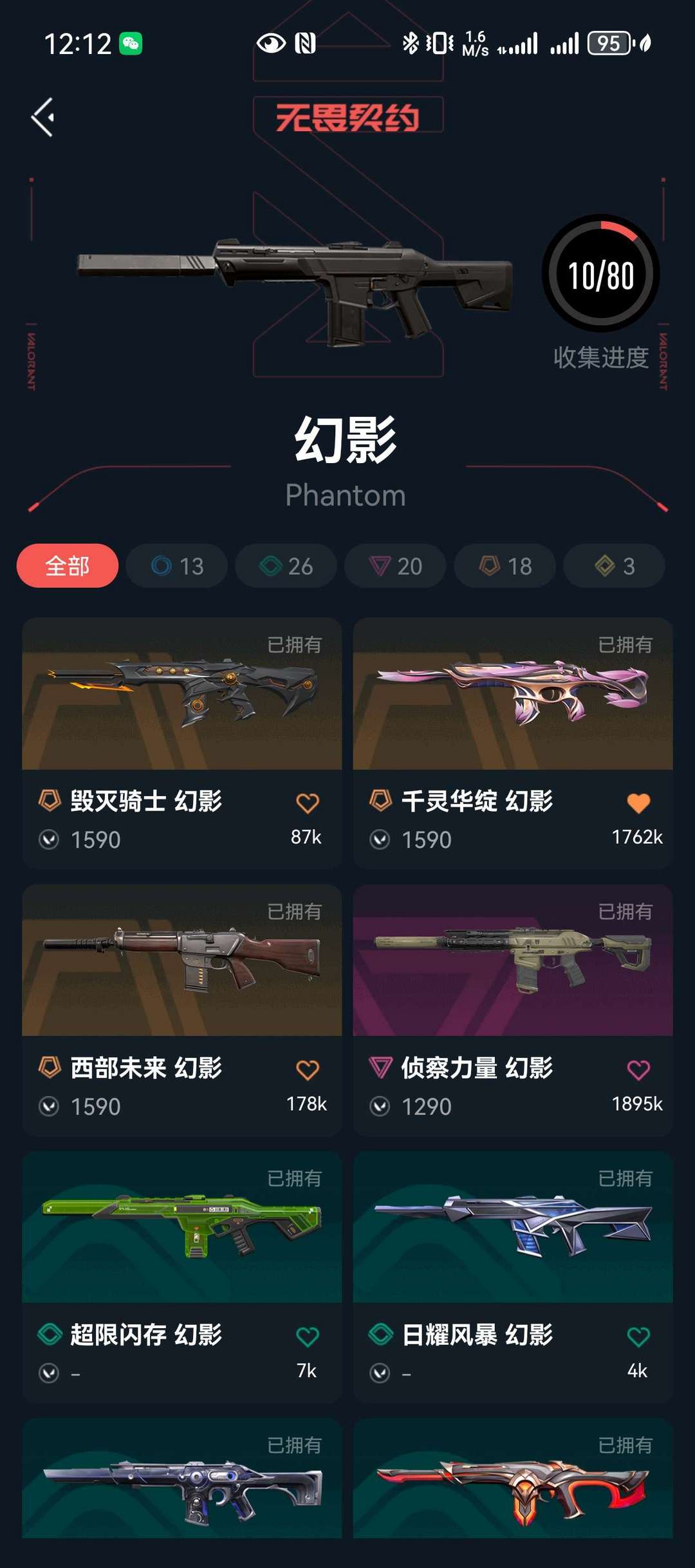Filter skins by the tier showing 18
This screenshot has height=1568, width=695.
click(505, 566)
